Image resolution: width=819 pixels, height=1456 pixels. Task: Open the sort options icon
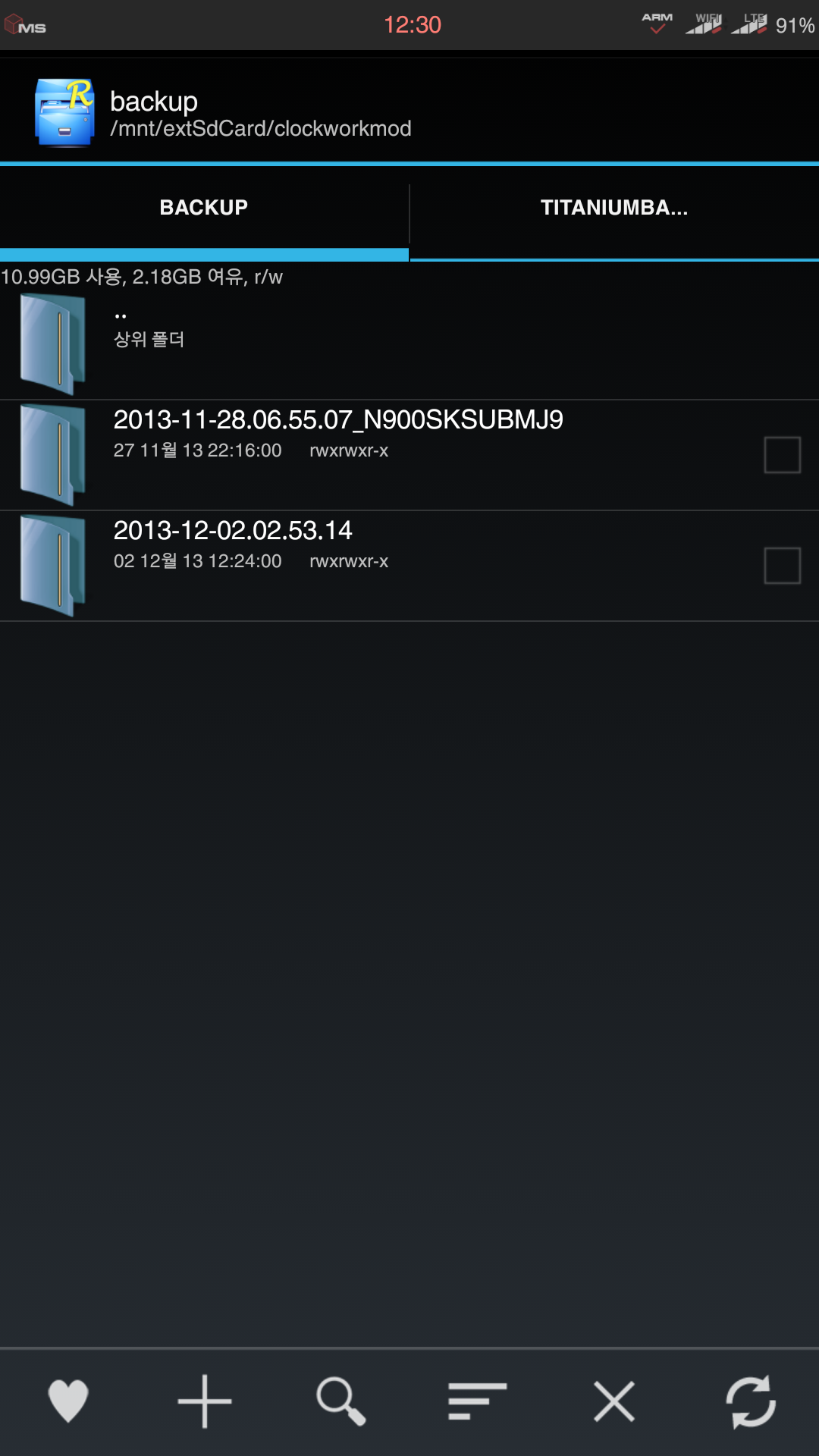coord(477,1401)
